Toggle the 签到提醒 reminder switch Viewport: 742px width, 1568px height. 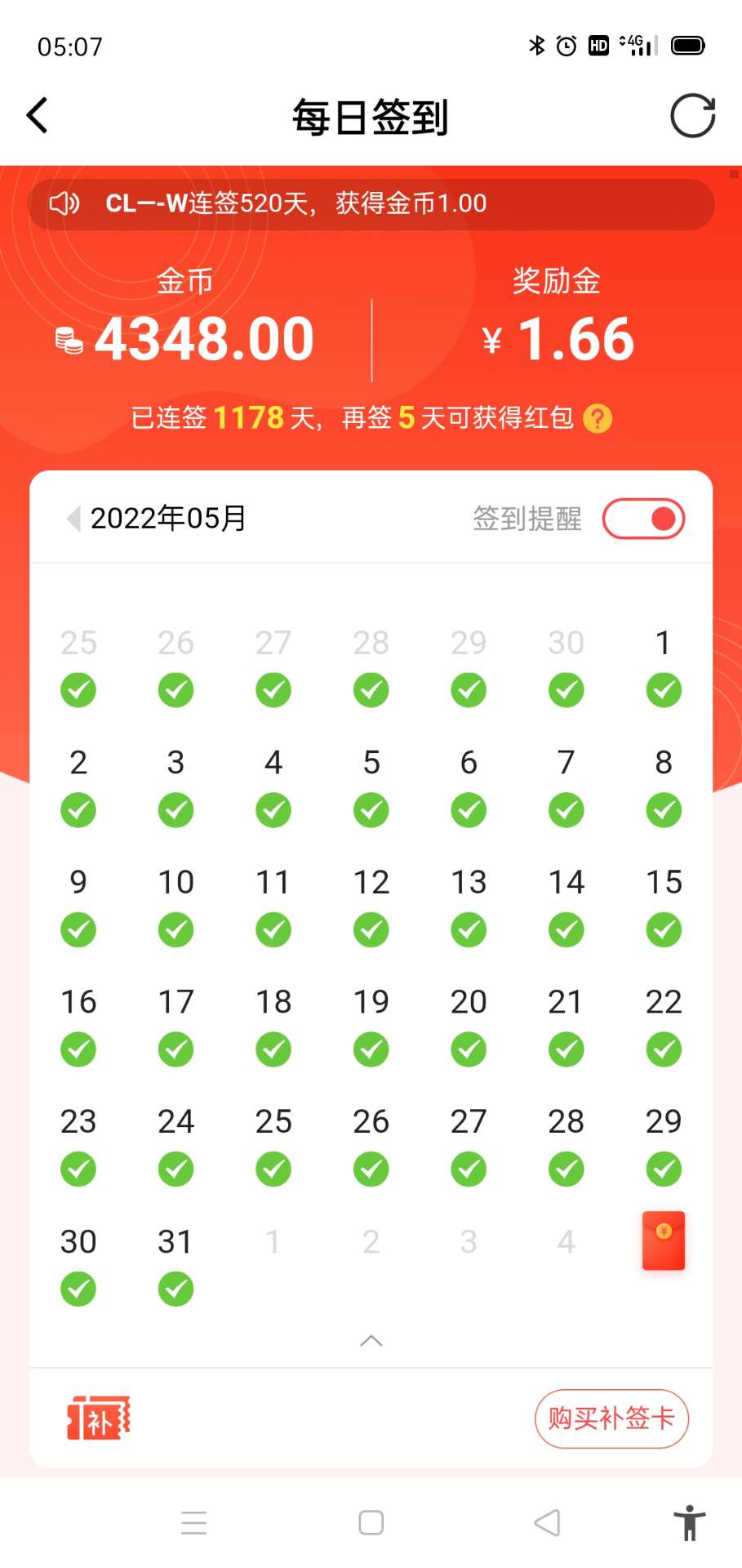tap(643, 519)
